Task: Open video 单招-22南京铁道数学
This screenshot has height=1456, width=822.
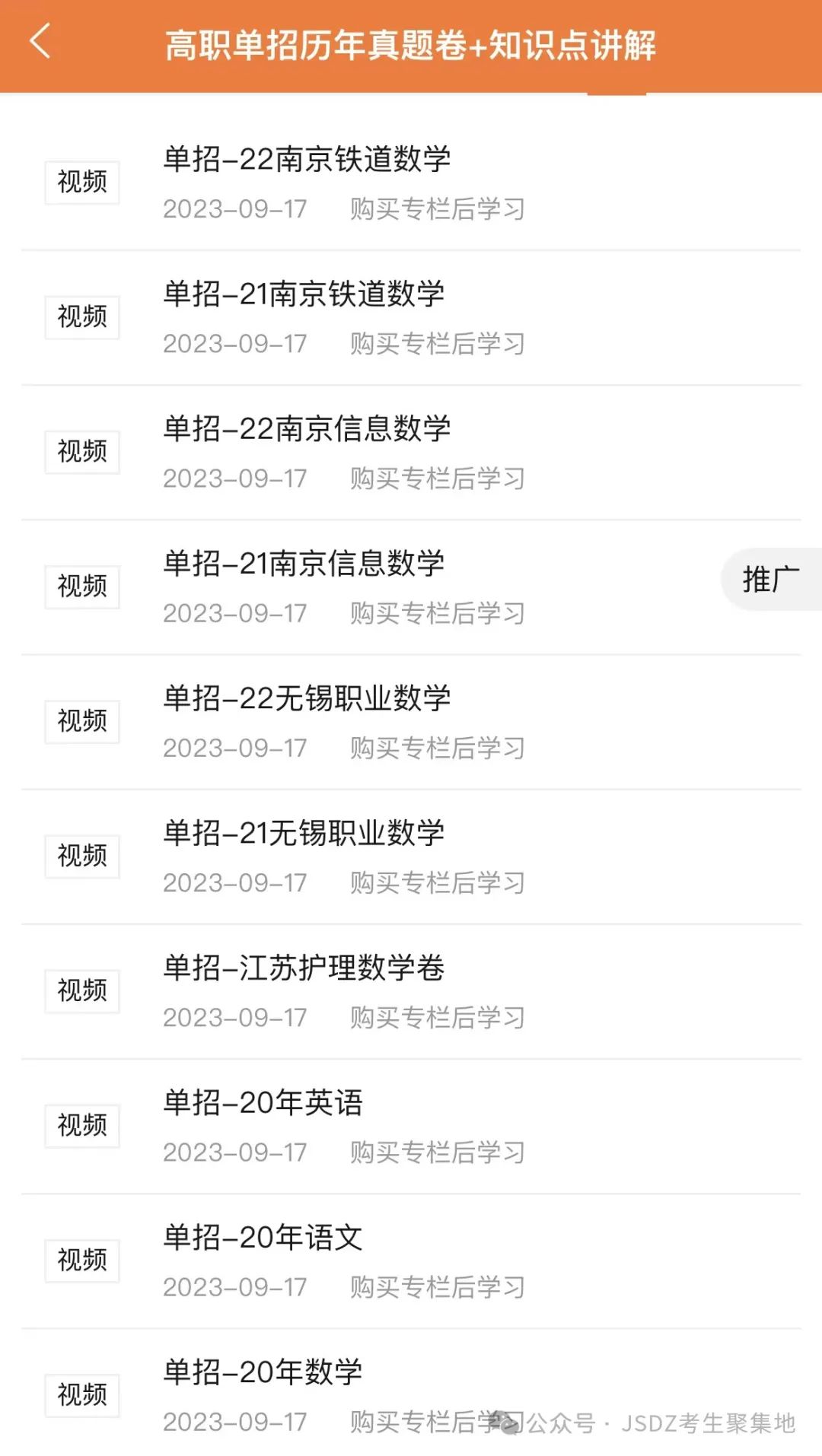Action: (x=411, y=183)
